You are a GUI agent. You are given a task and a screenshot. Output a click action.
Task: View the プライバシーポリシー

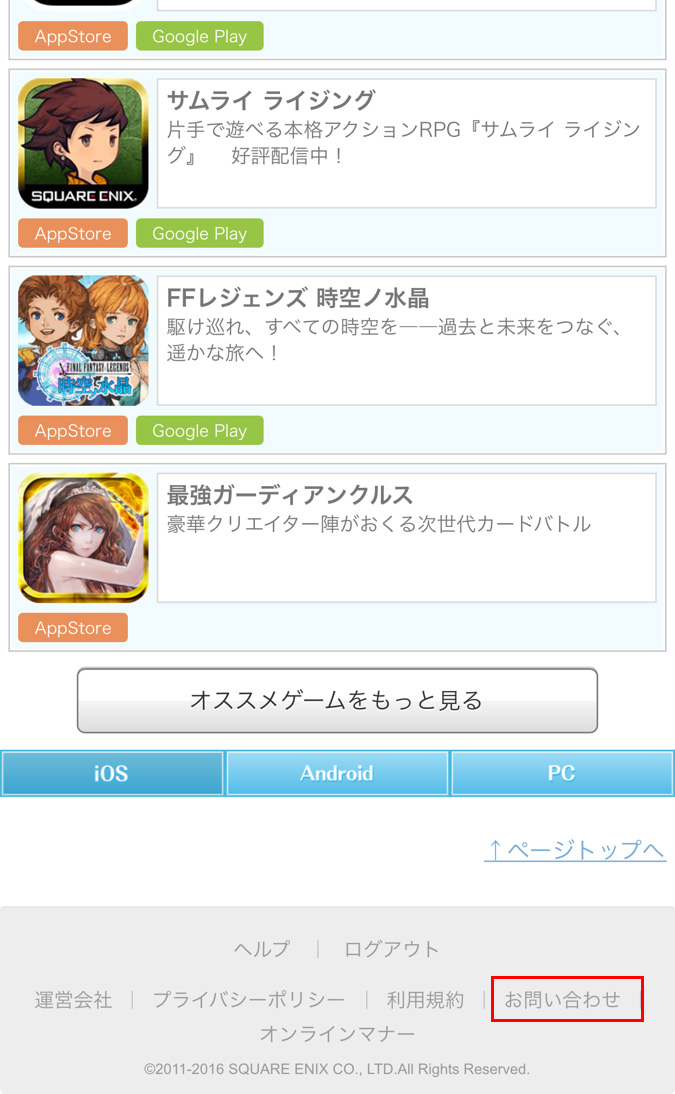(x=249, y=999)
